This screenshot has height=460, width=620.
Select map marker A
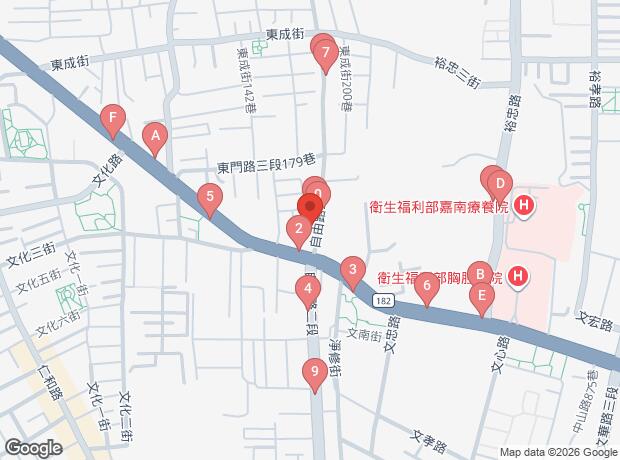pos(155,137)
